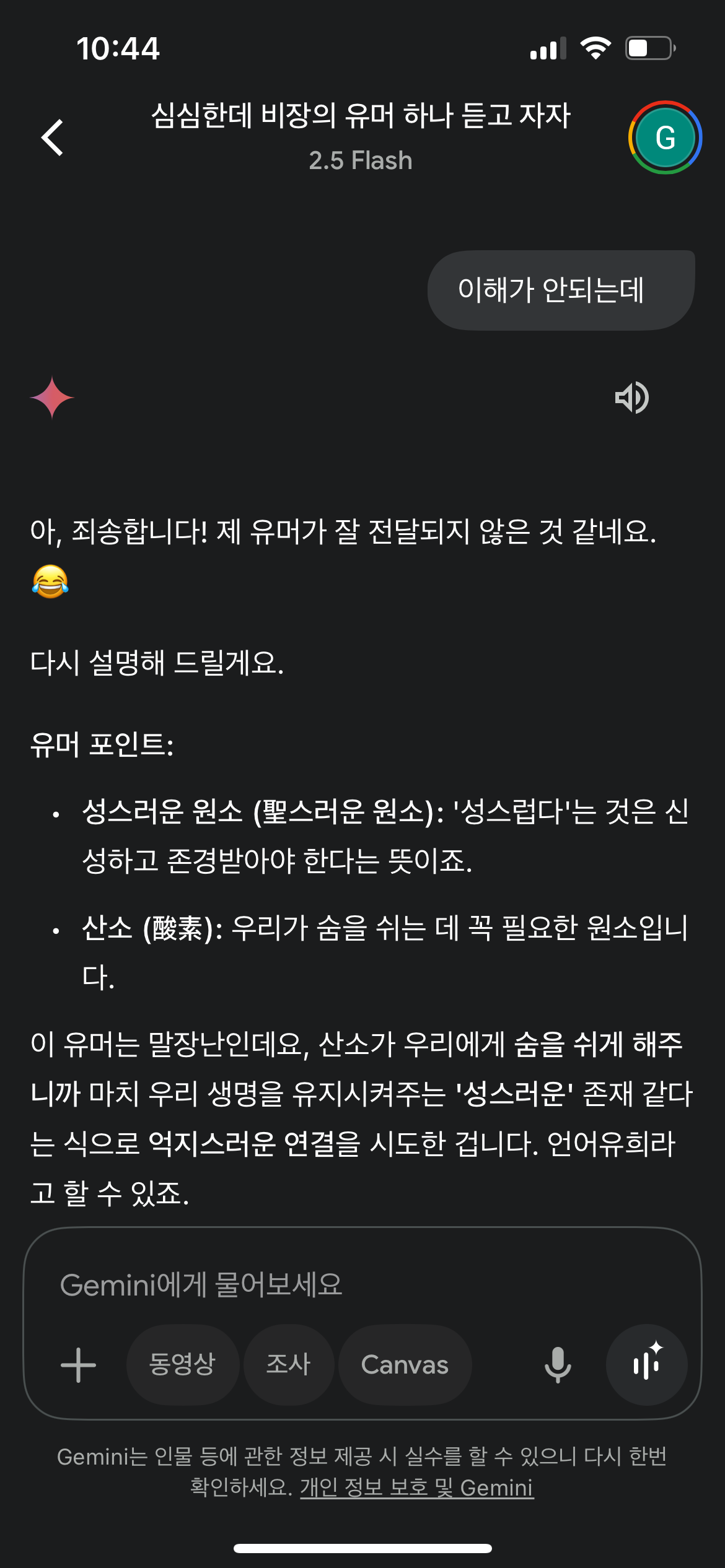Select the Canvas chip
The width and height of the screenshot is (725, 1568).
[405, 1365]
